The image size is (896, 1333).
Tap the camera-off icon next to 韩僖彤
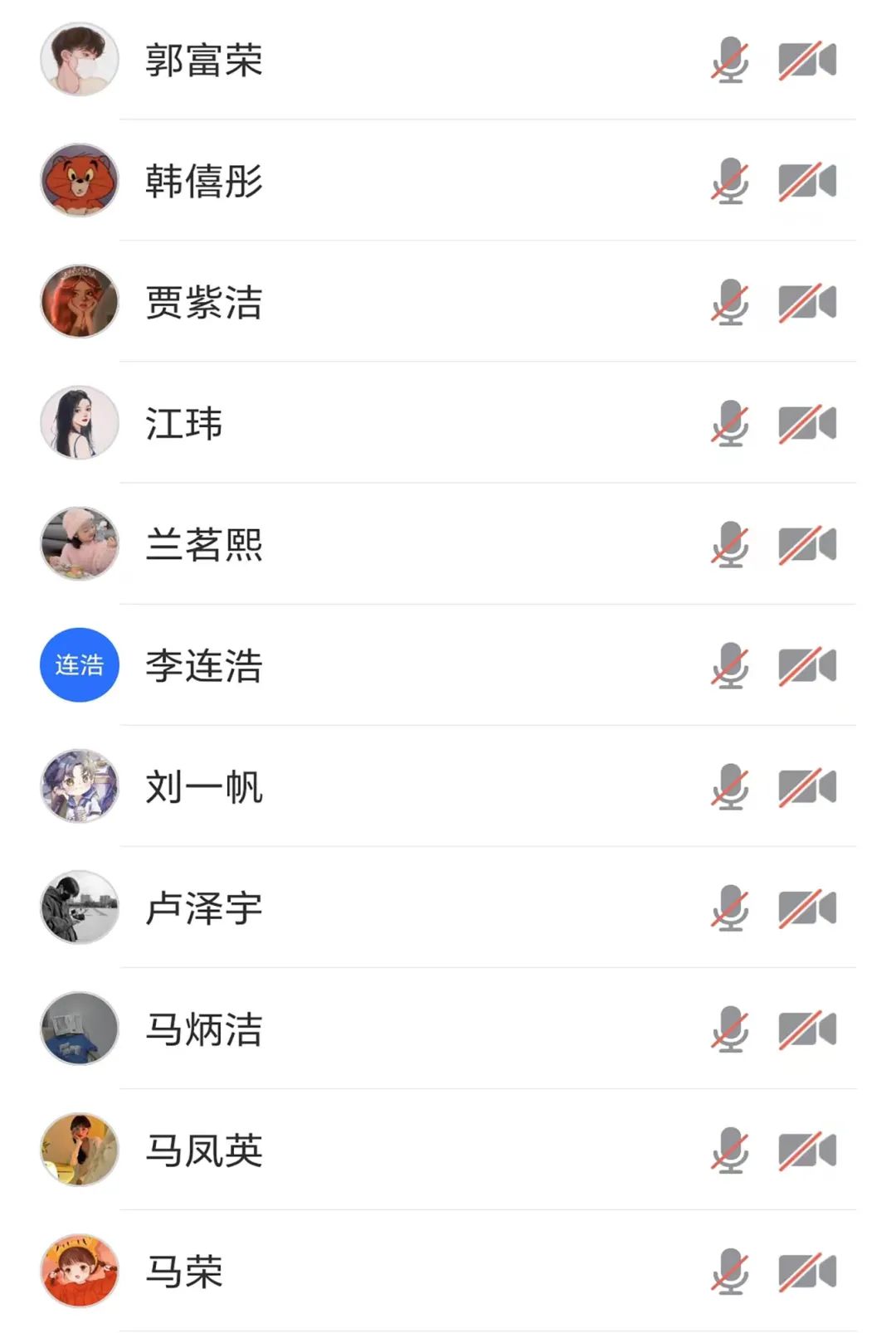806,182
